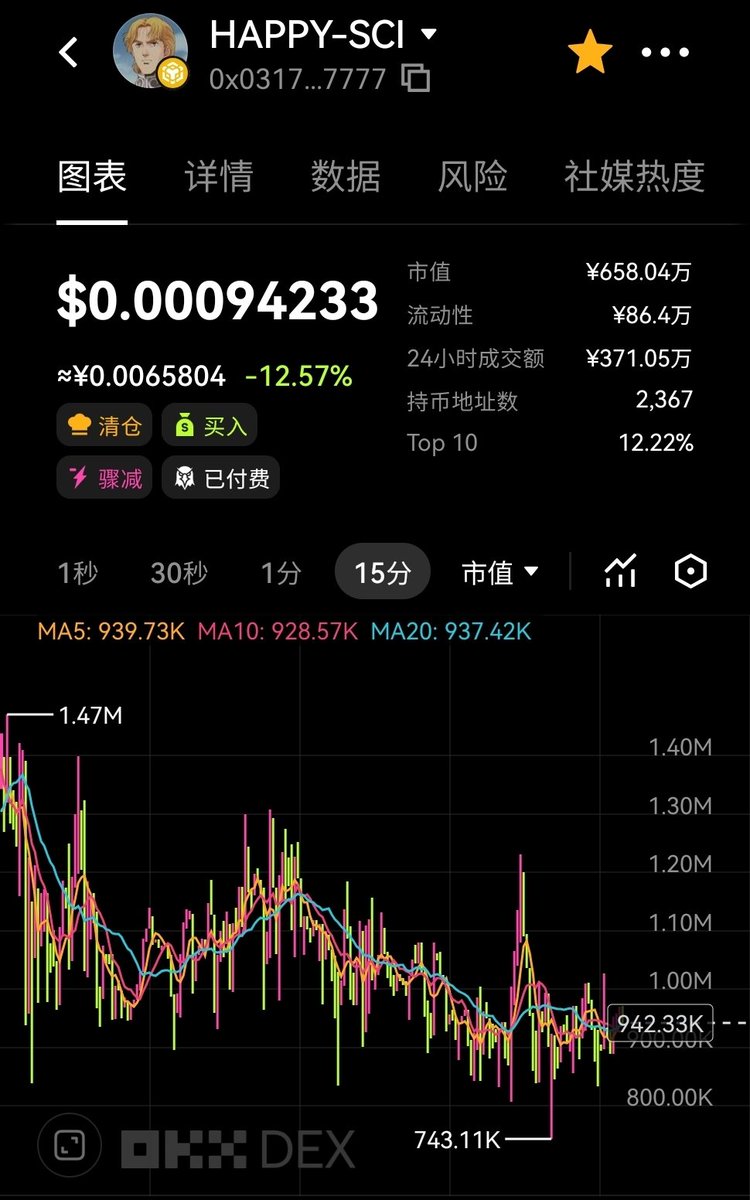Open the 风险 tab
Screen dimensions: 750x1200
click(472, 177)
